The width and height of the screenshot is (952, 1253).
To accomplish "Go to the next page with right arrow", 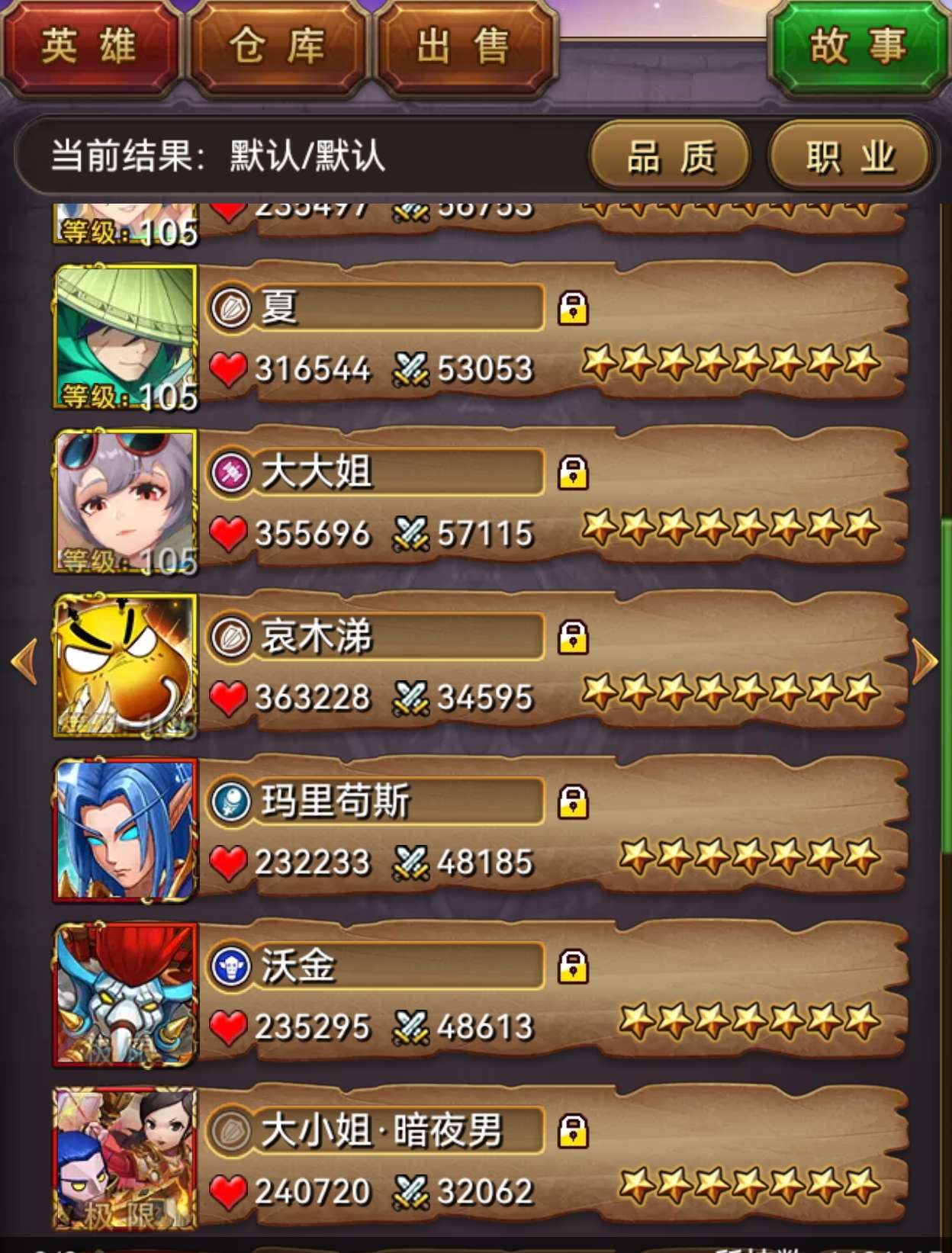I will (925, 662).
